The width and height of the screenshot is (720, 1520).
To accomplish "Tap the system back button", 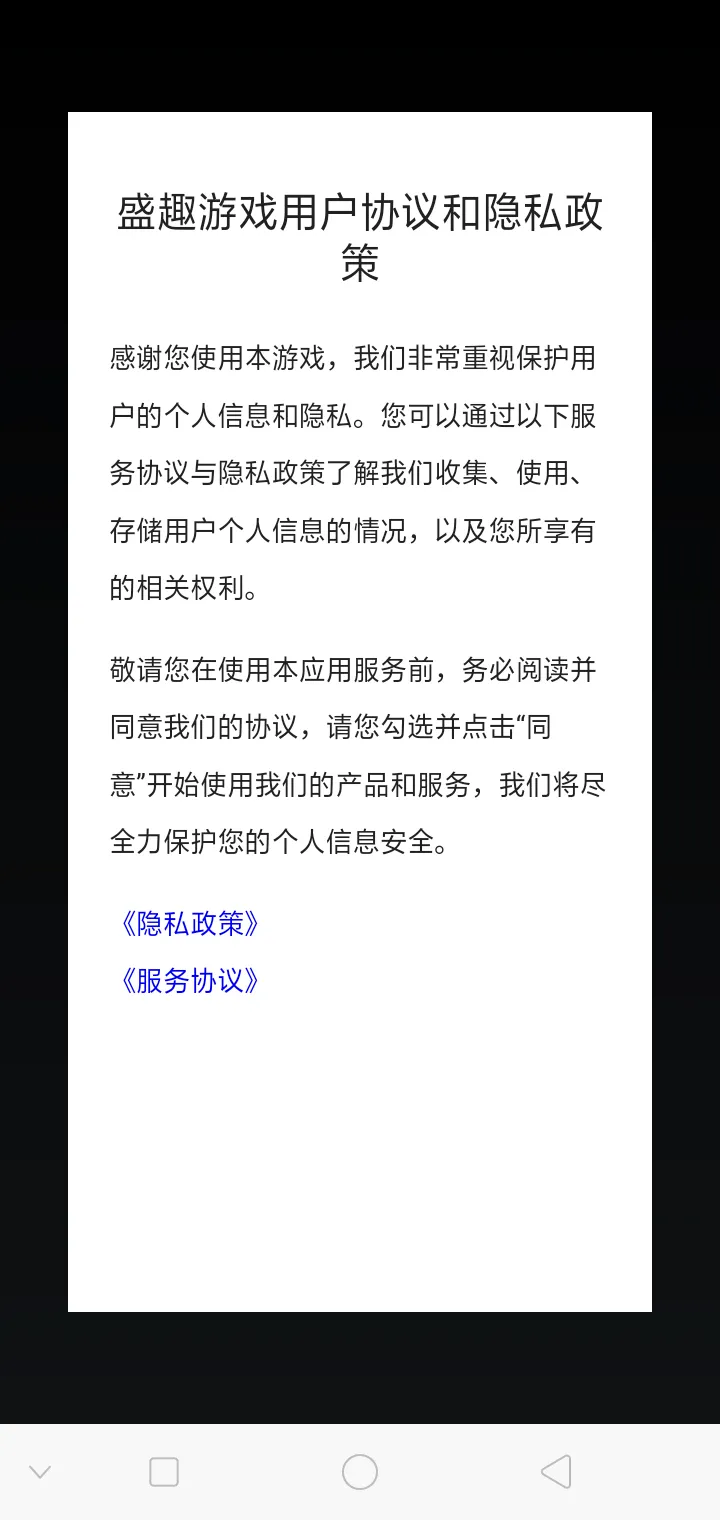I will point(556,1472).
